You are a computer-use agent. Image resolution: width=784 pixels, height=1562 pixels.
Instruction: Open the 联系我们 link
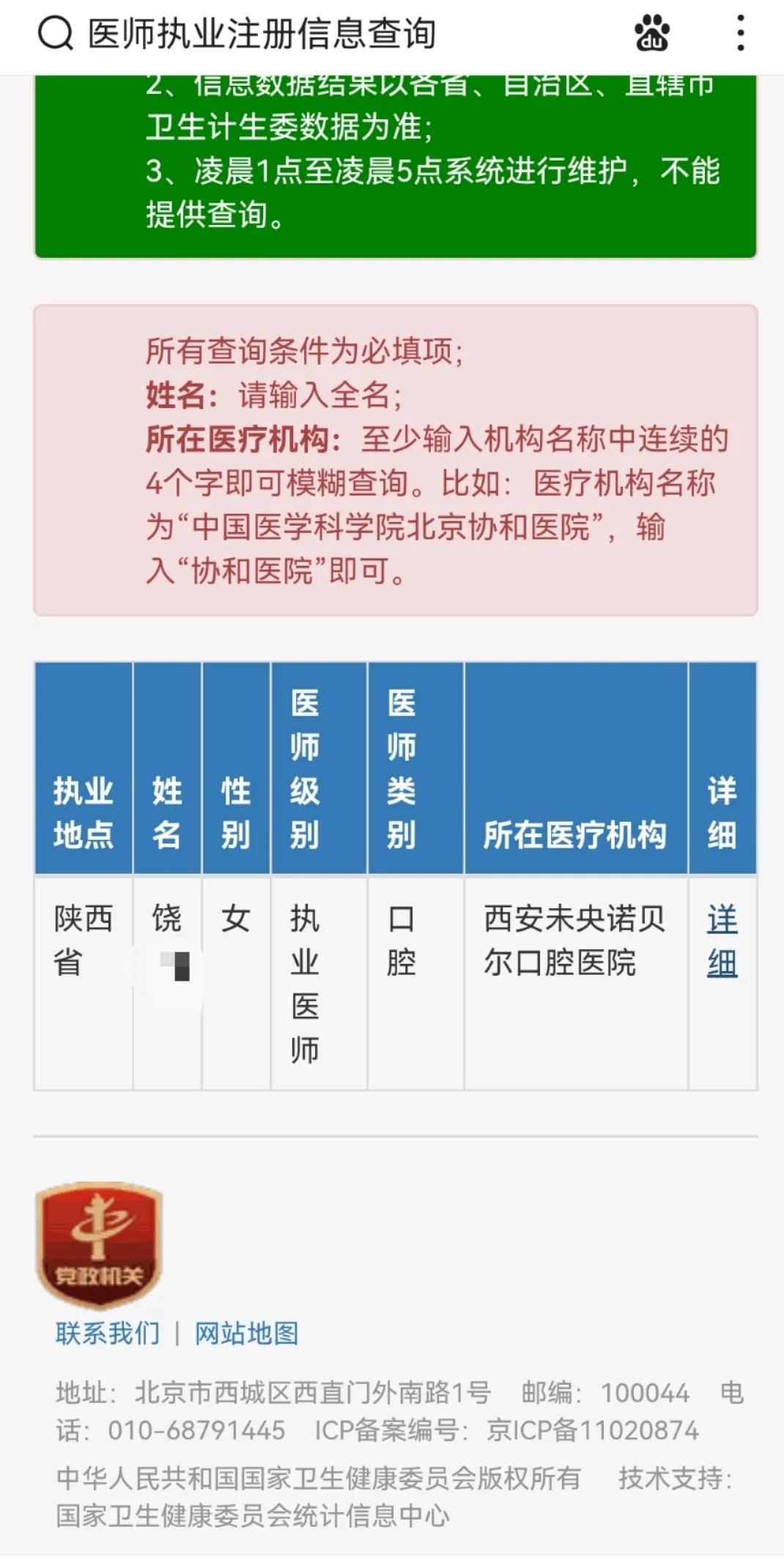(x=108, y=1333)
